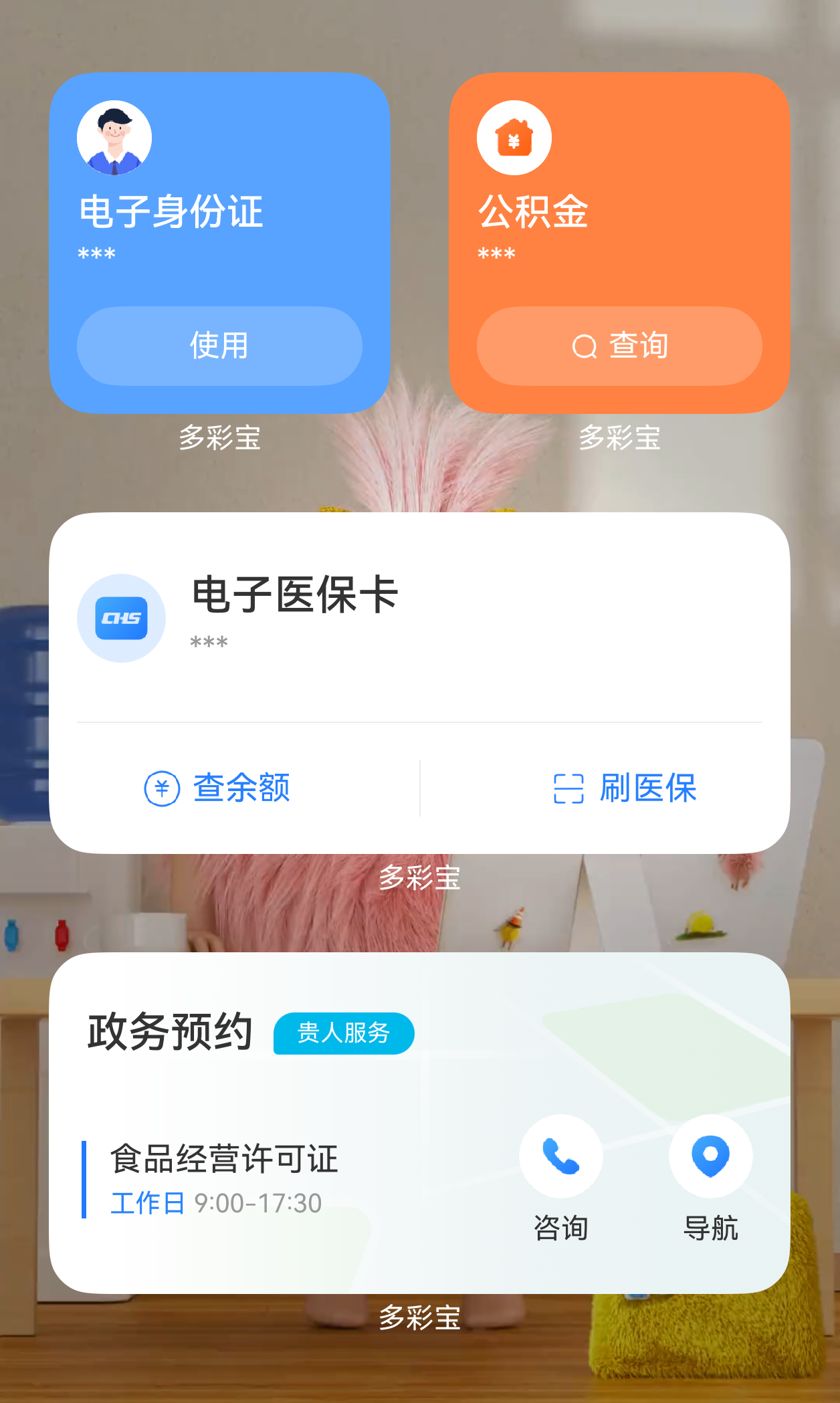The height and width of the screenshot is (1403, 840).
Task: Open the 政务预约 widget title
Action: pos(168,1031)
